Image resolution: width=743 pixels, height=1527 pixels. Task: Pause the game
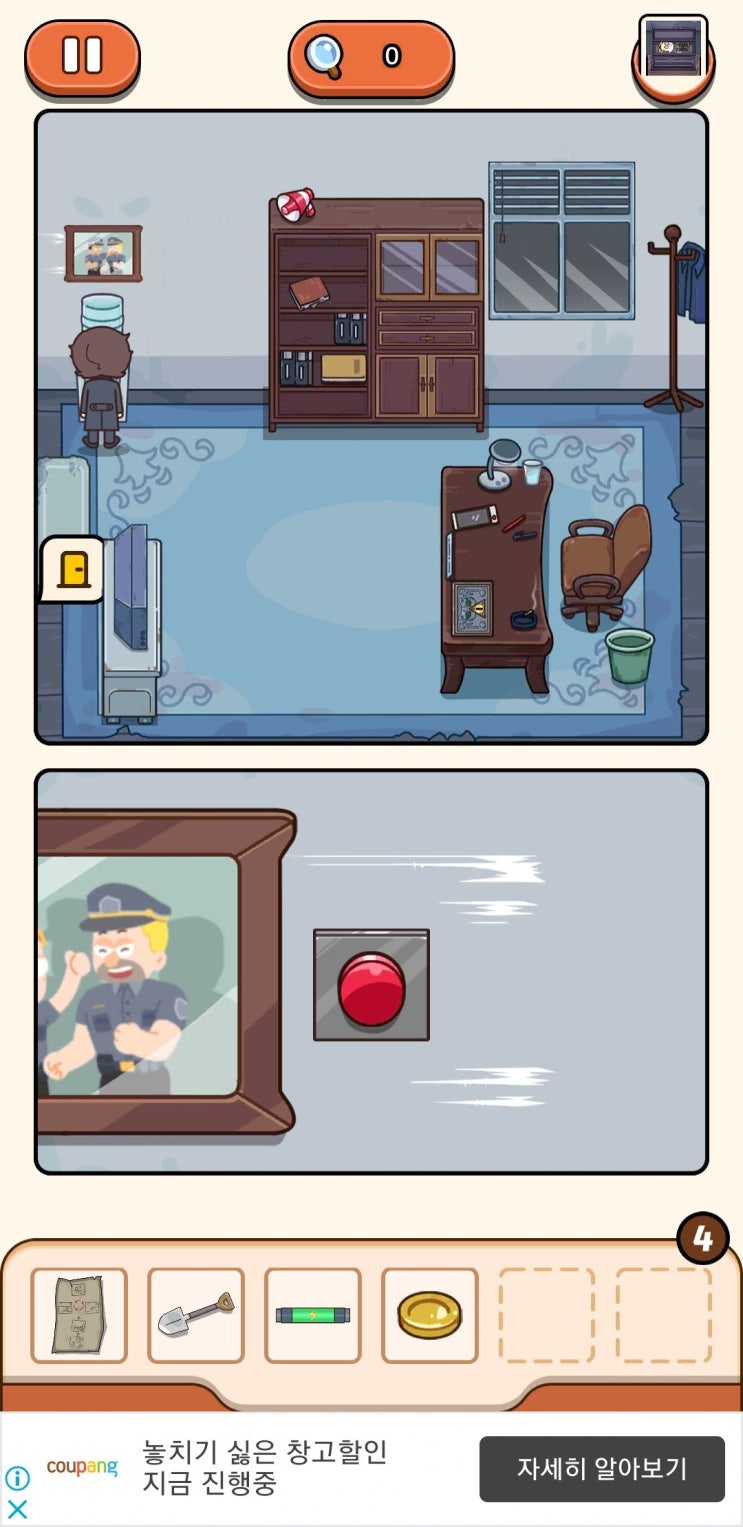pyautogui.click(x=82, y=56)
